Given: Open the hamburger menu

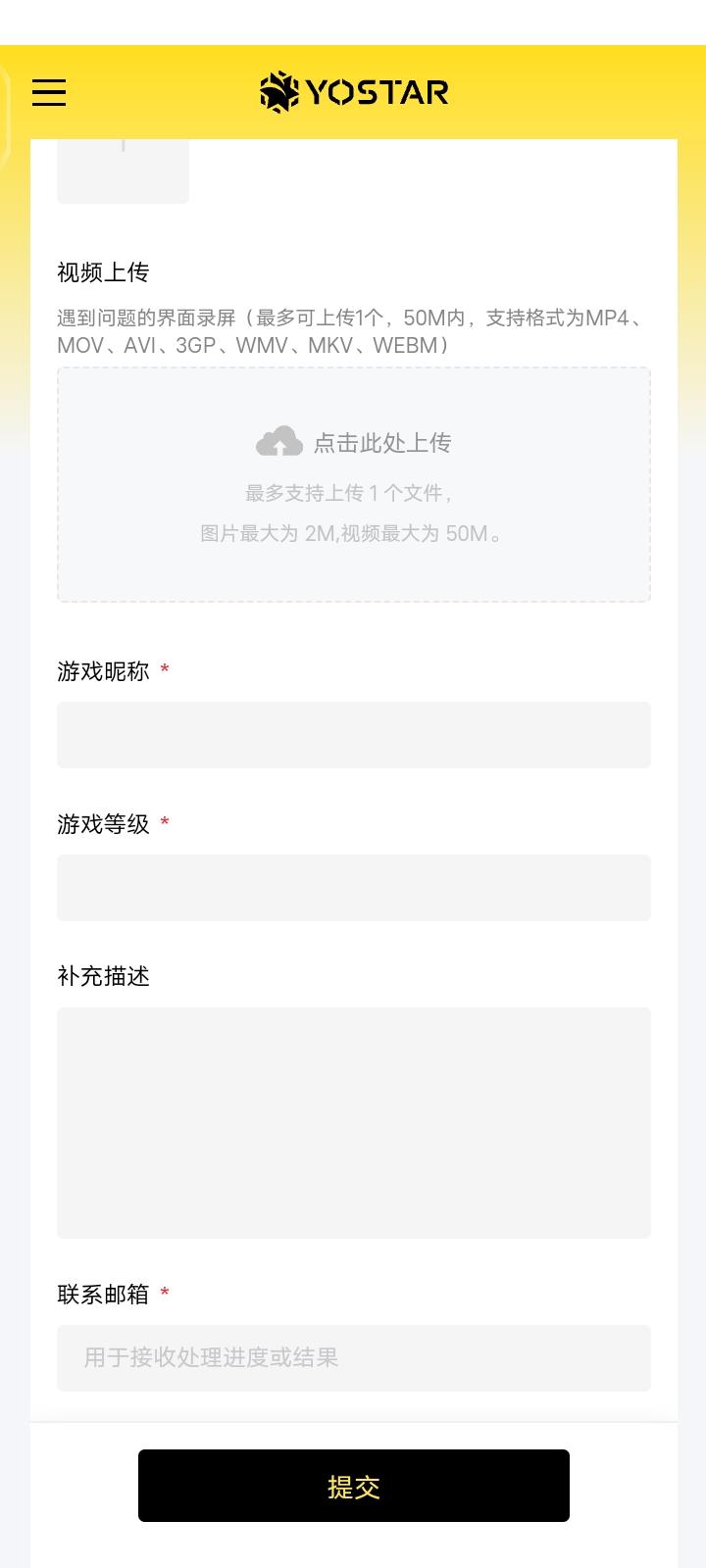Looking at the screenshot, I should click(49, 93).
